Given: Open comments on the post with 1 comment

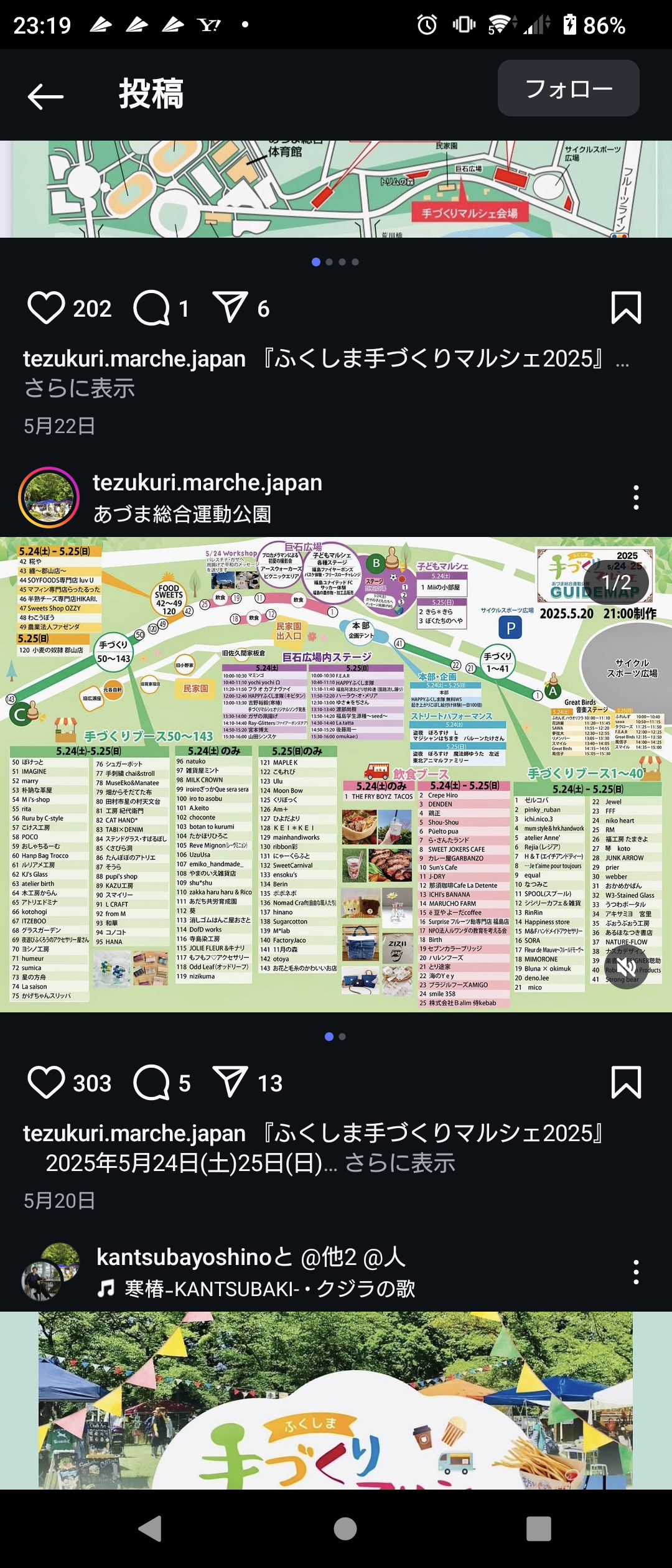Looking at the screenshot, I should [x=151, y=308].
